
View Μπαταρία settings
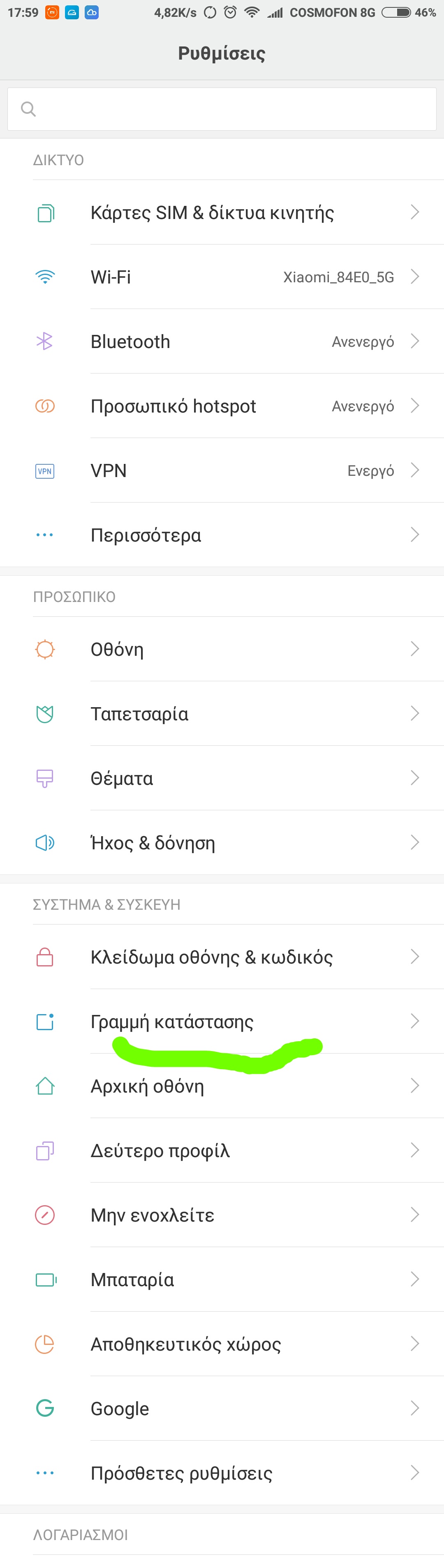point(222,1280)
